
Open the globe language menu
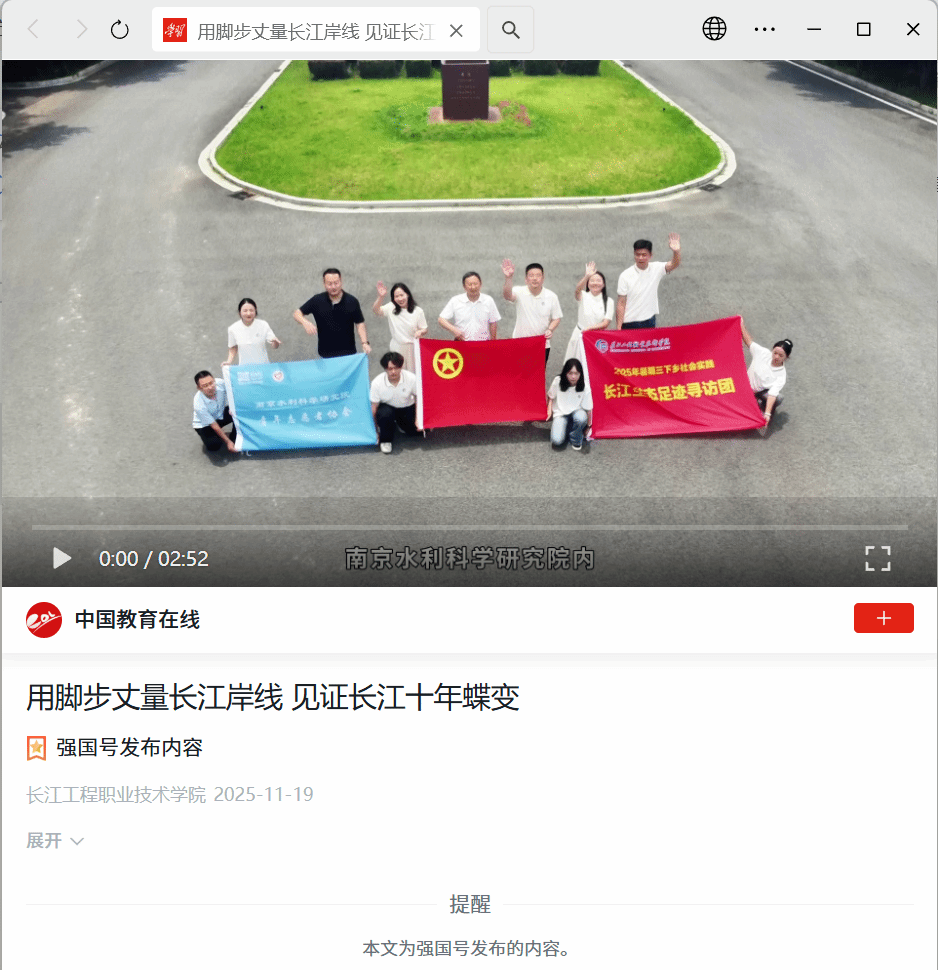tap(714, 29)
